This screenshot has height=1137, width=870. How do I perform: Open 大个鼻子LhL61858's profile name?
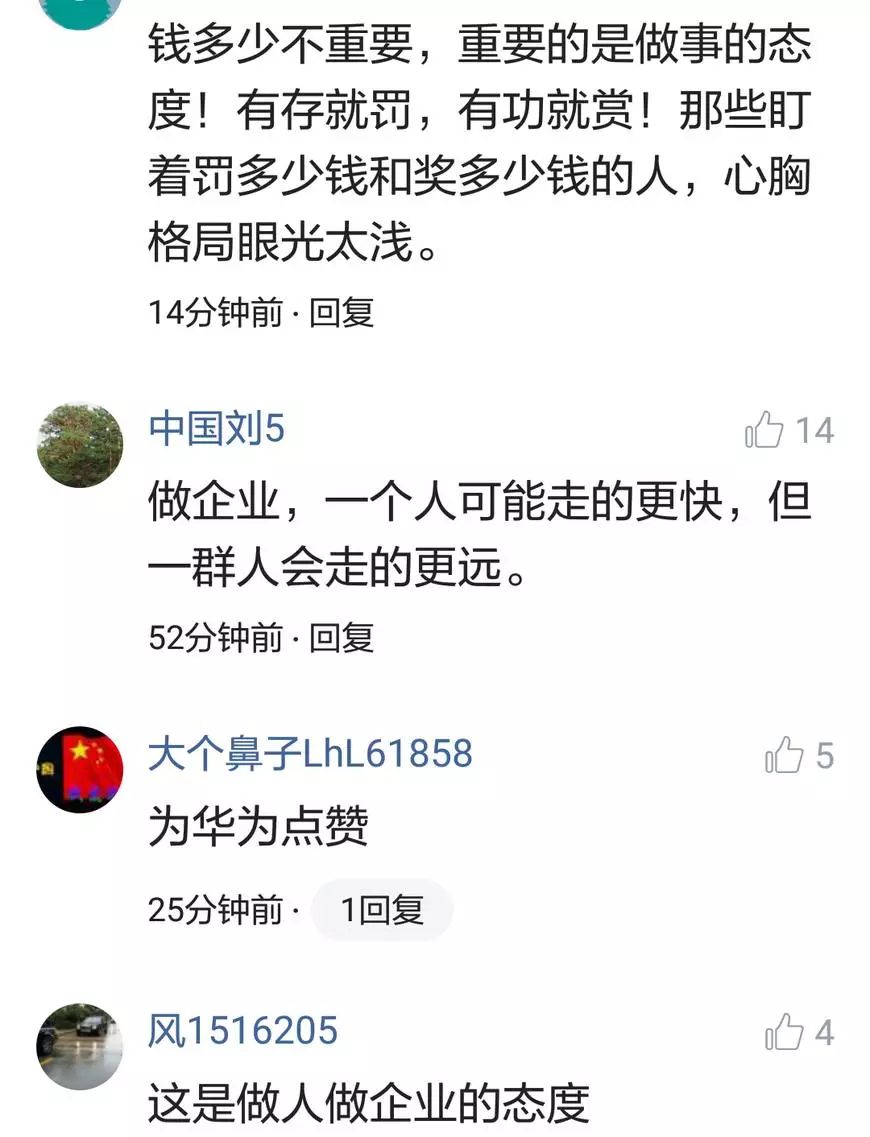(x=310, y=753)
